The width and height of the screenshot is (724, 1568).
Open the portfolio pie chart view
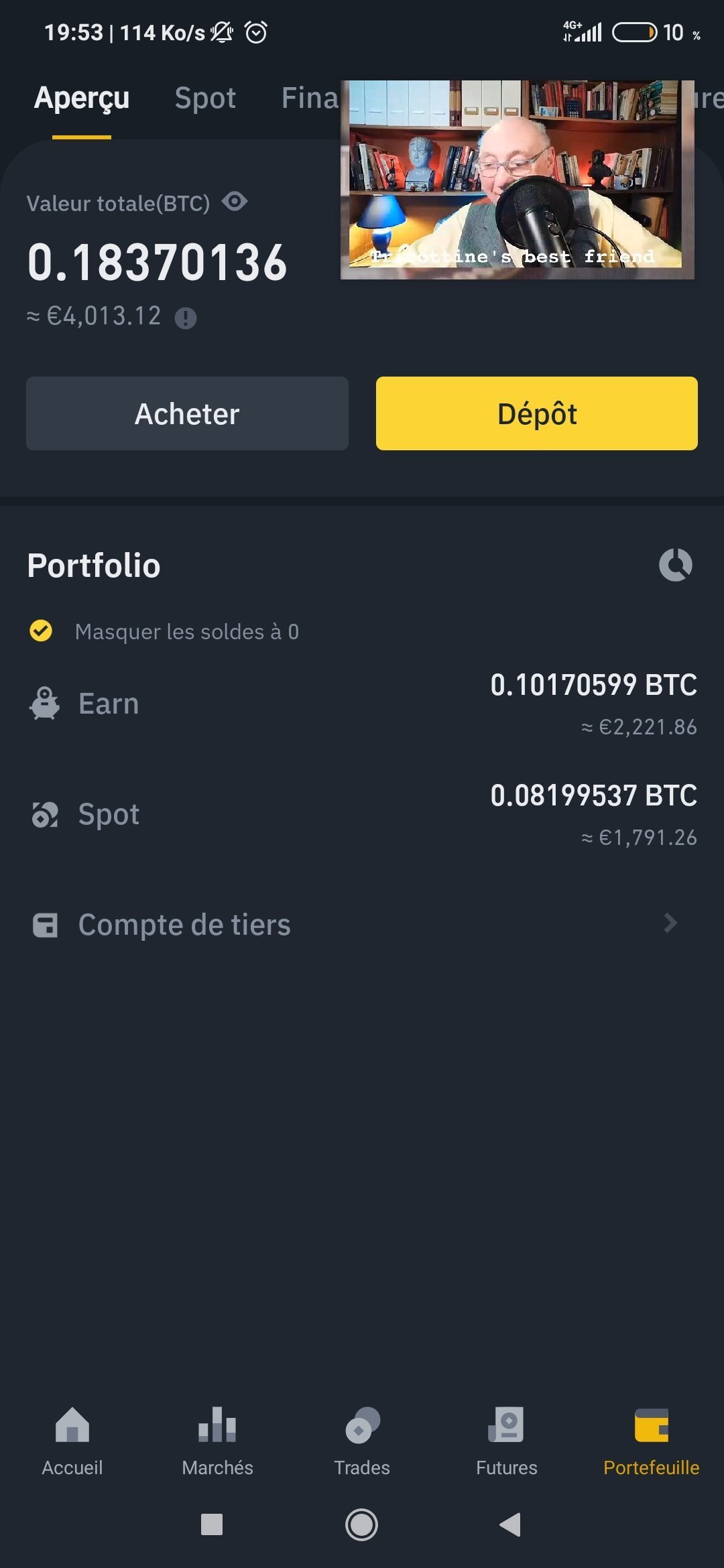675,565
